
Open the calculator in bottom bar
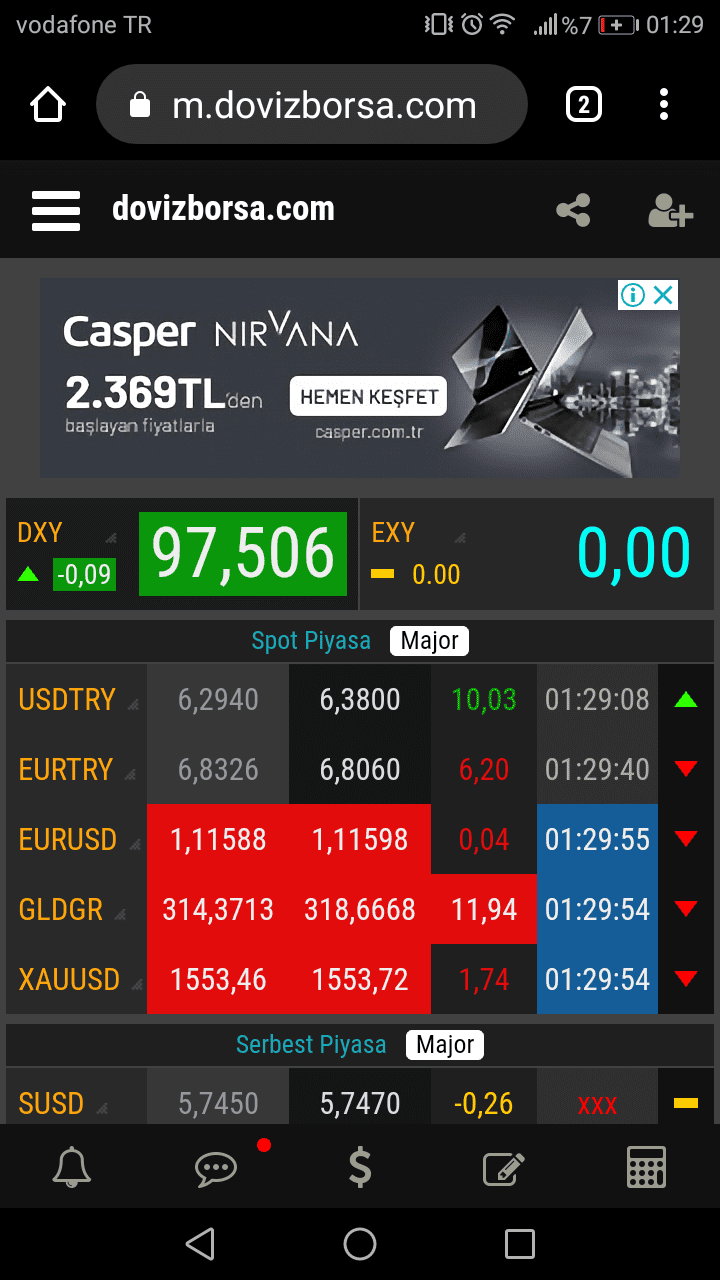point(646,1167)
